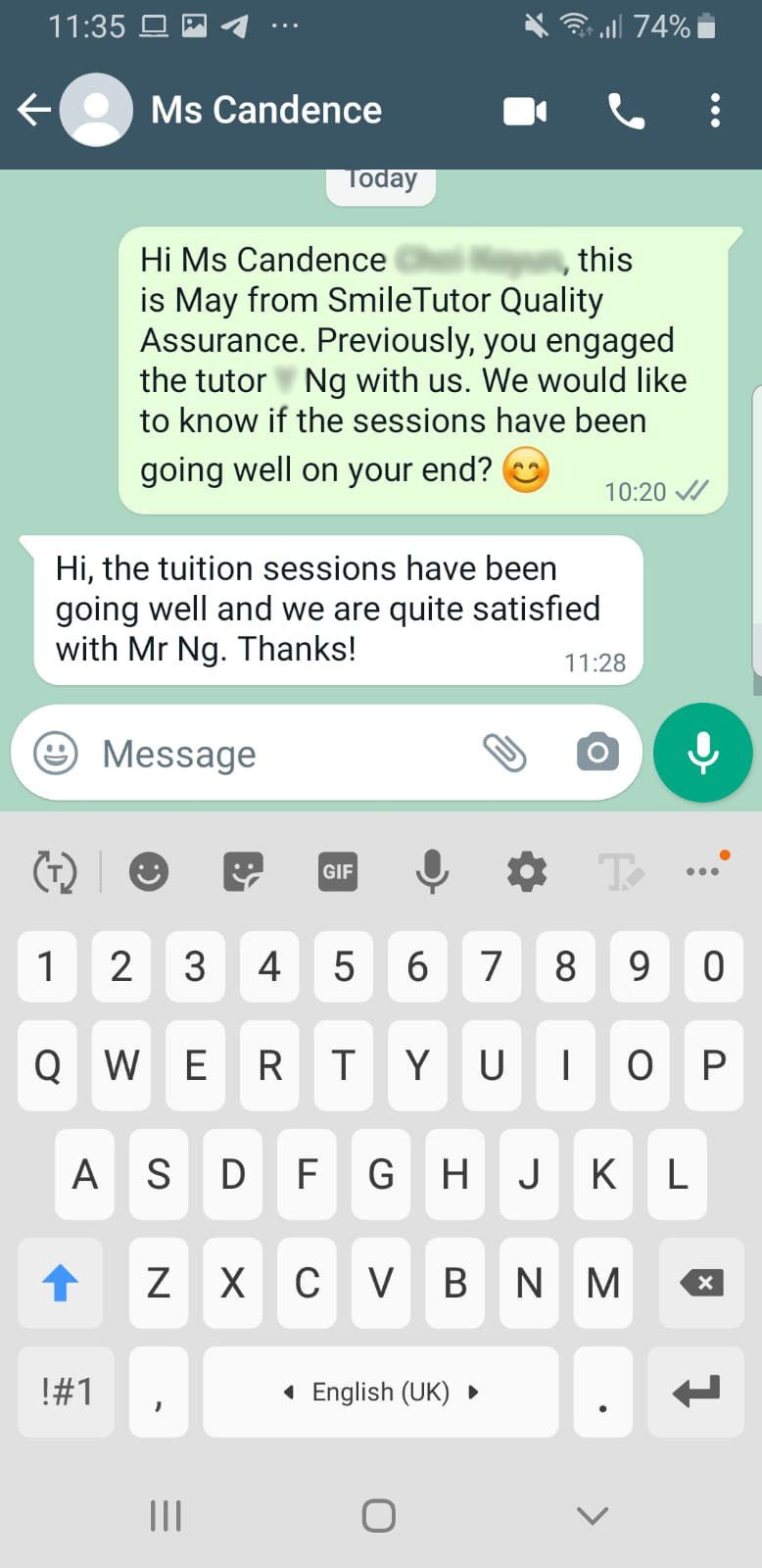This screenshot has height=1568, width=762.
Task: Start a voice call with Ms Candence
Action: click(626, 112)
